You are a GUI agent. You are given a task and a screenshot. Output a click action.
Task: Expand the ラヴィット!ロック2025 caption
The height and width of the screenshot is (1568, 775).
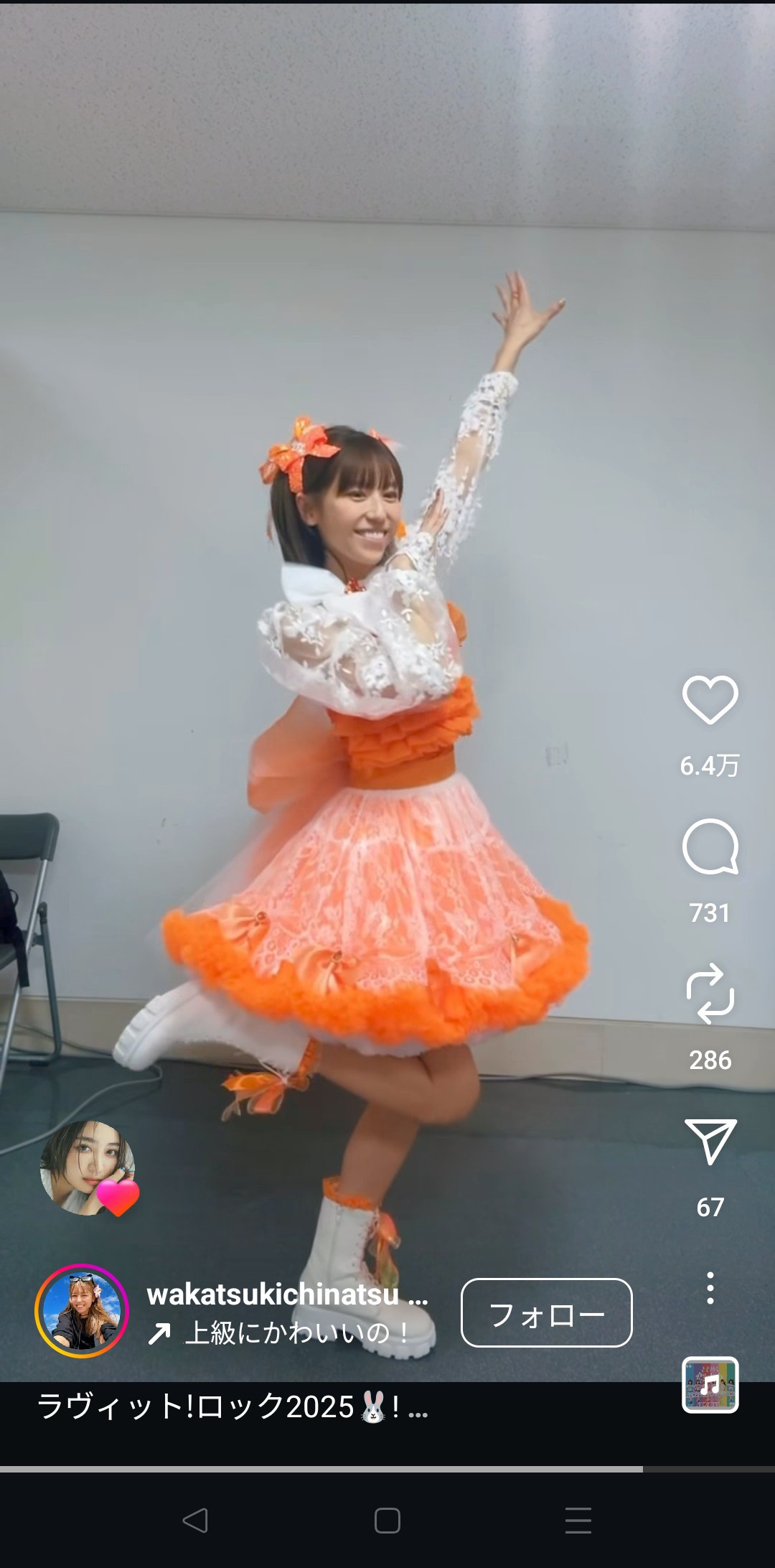tap(232, 1406)
